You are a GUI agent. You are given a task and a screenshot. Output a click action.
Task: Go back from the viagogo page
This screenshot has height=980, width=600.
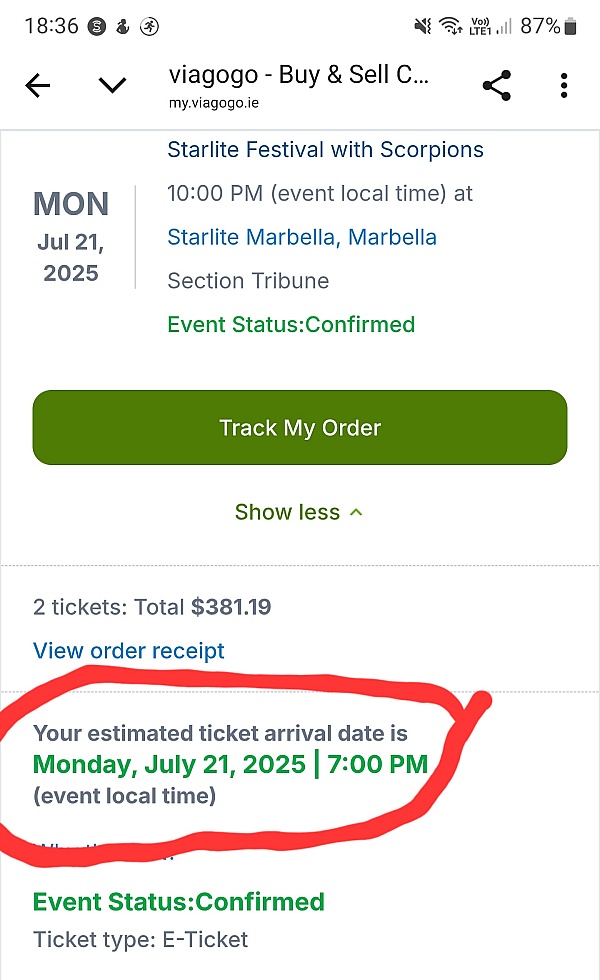pyautogui.click(x=38, y=86)
